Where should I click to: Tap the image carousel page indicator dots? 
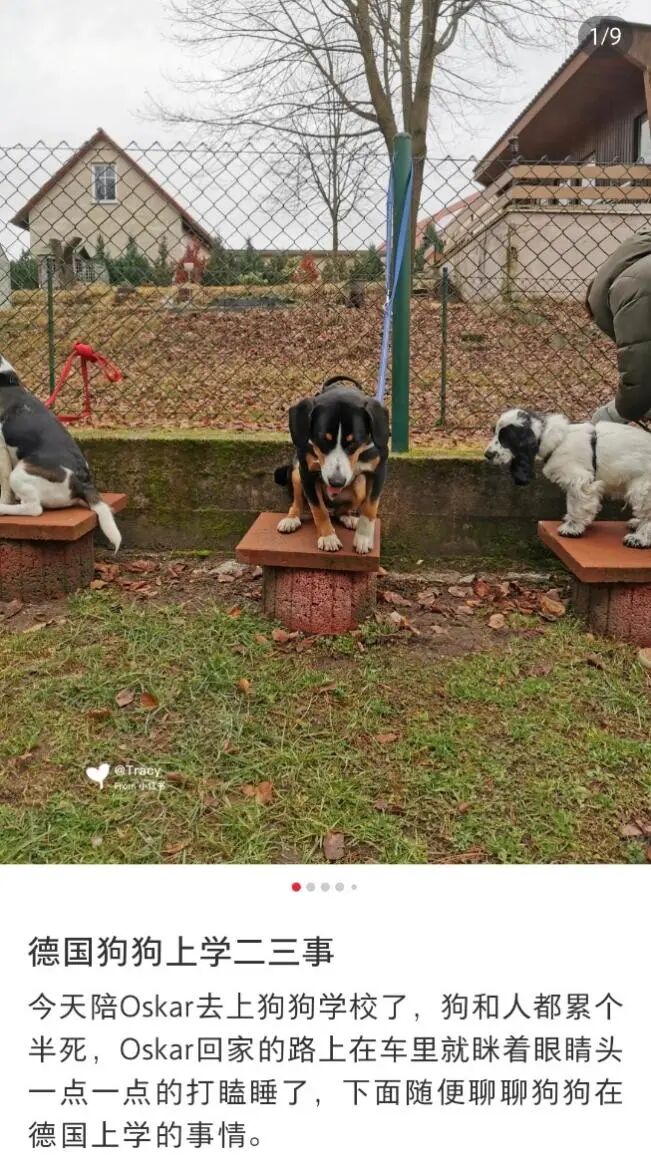tap(324, 887)
